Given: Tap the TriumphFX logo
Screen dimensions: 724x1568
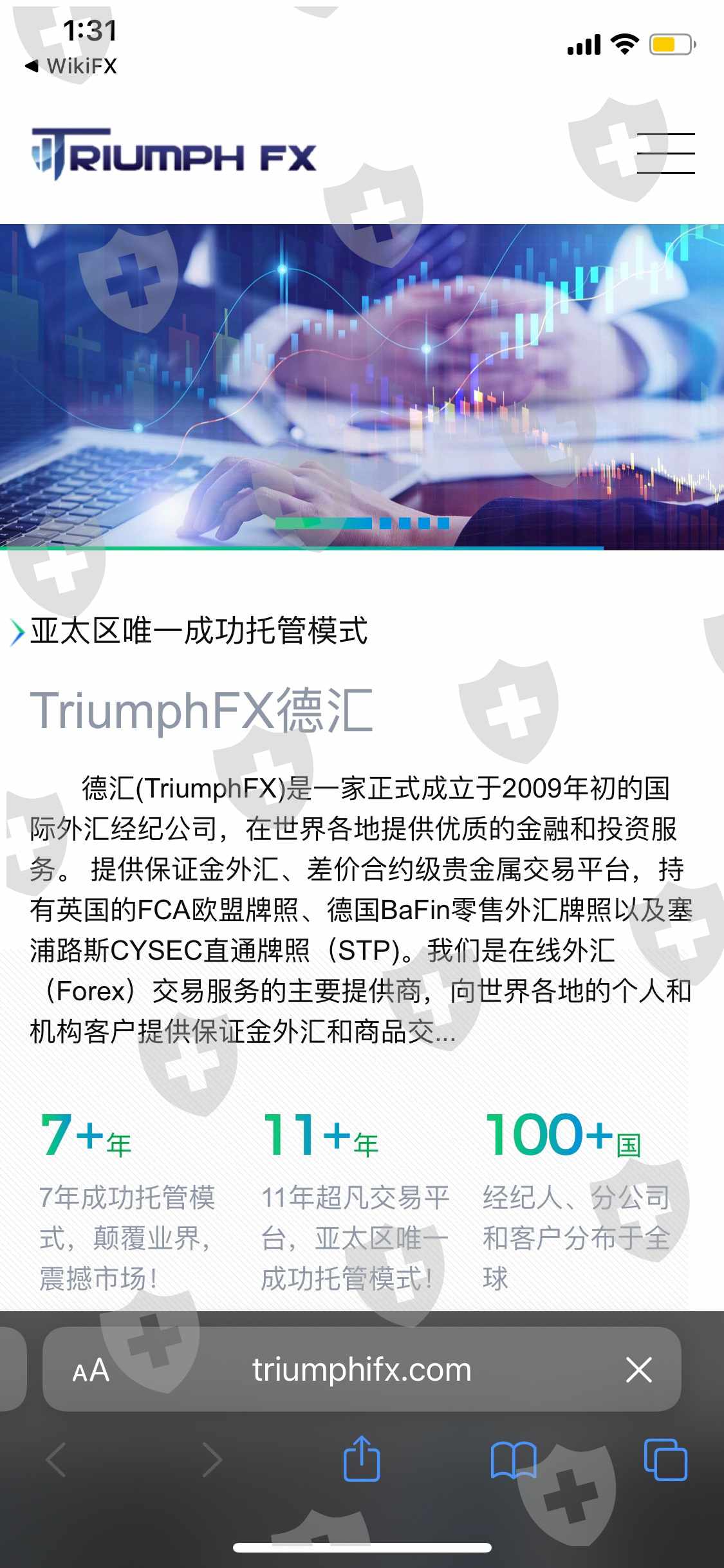Looking at the screenshot, I should pyautogui.click(x=174, y=153).
